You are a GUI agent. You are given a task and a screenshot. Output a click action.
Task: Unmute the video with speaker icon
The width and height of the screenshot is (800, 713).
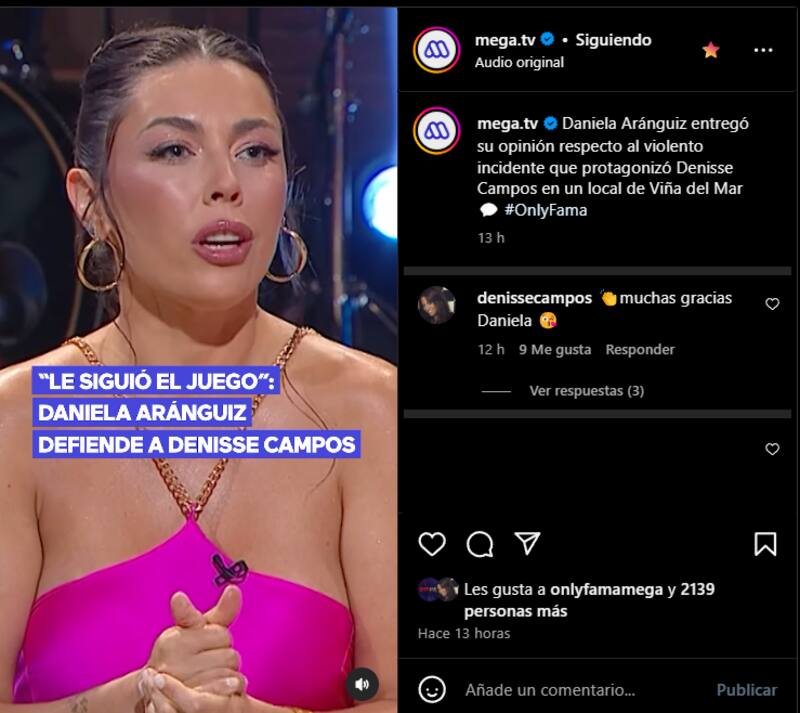[x=362, y=684]
